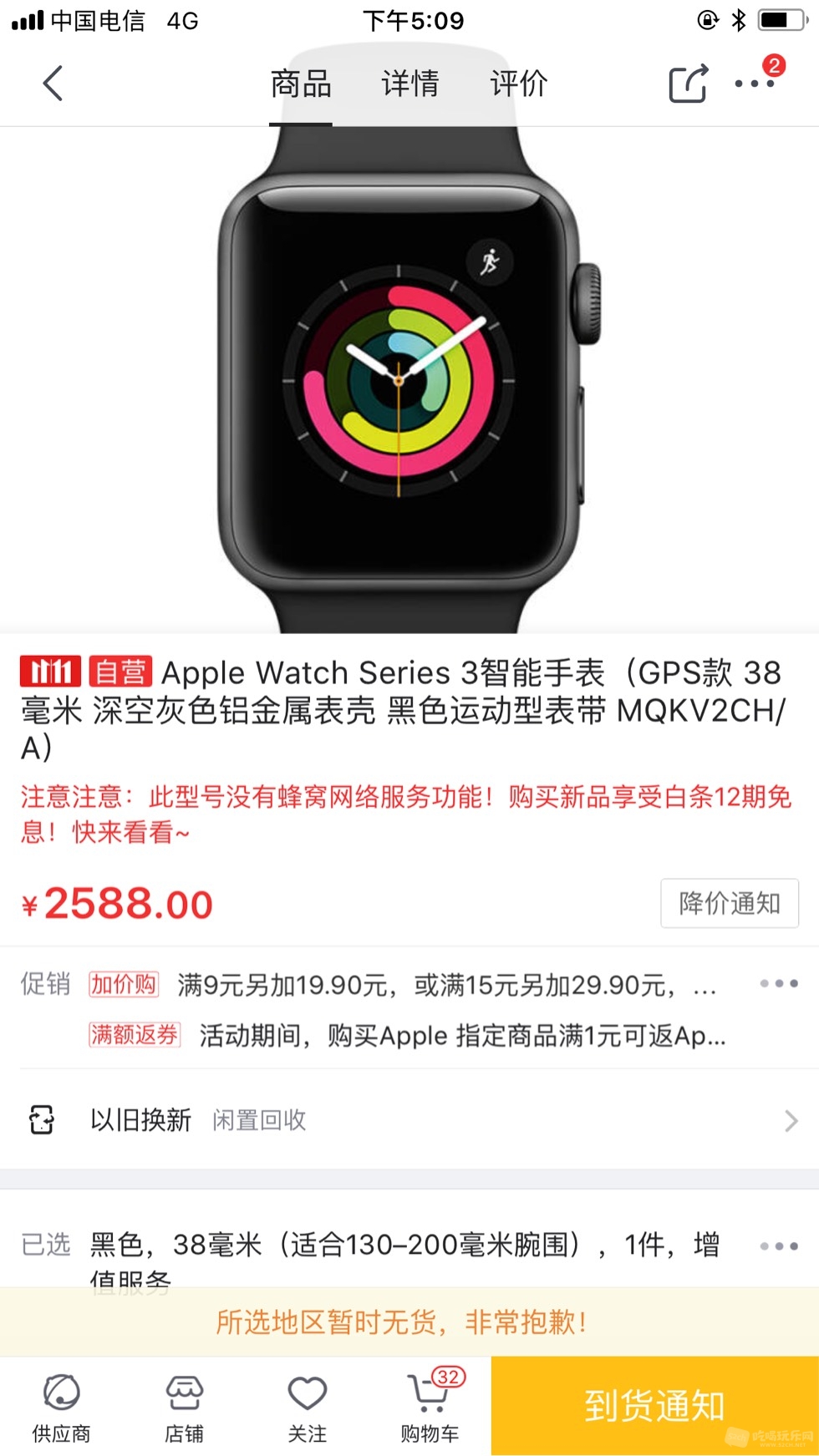
Task: Expand the 促销 promotion details
Action: click(778, 984)
